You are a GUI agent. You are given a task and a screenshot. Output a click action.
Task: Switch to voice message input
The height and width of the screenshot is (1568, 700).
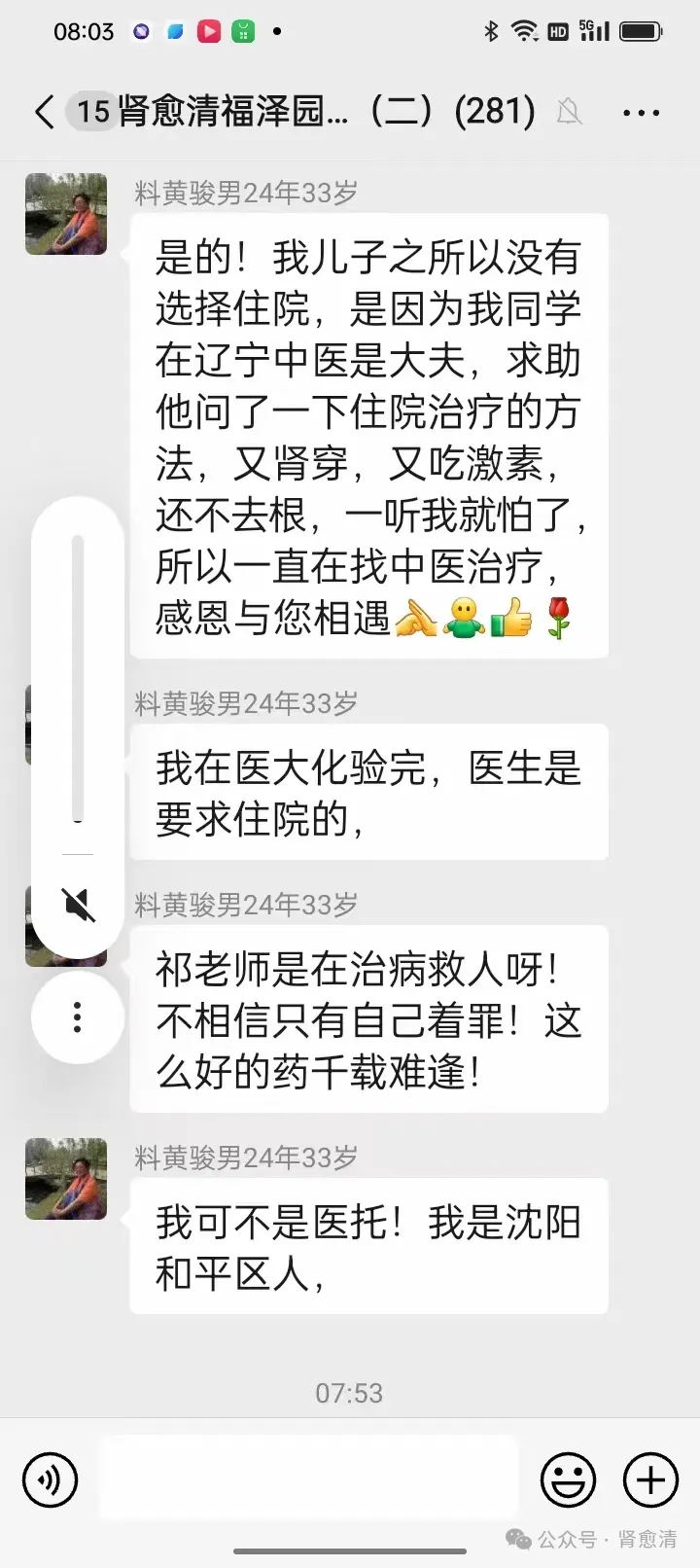pos(50,1479)
